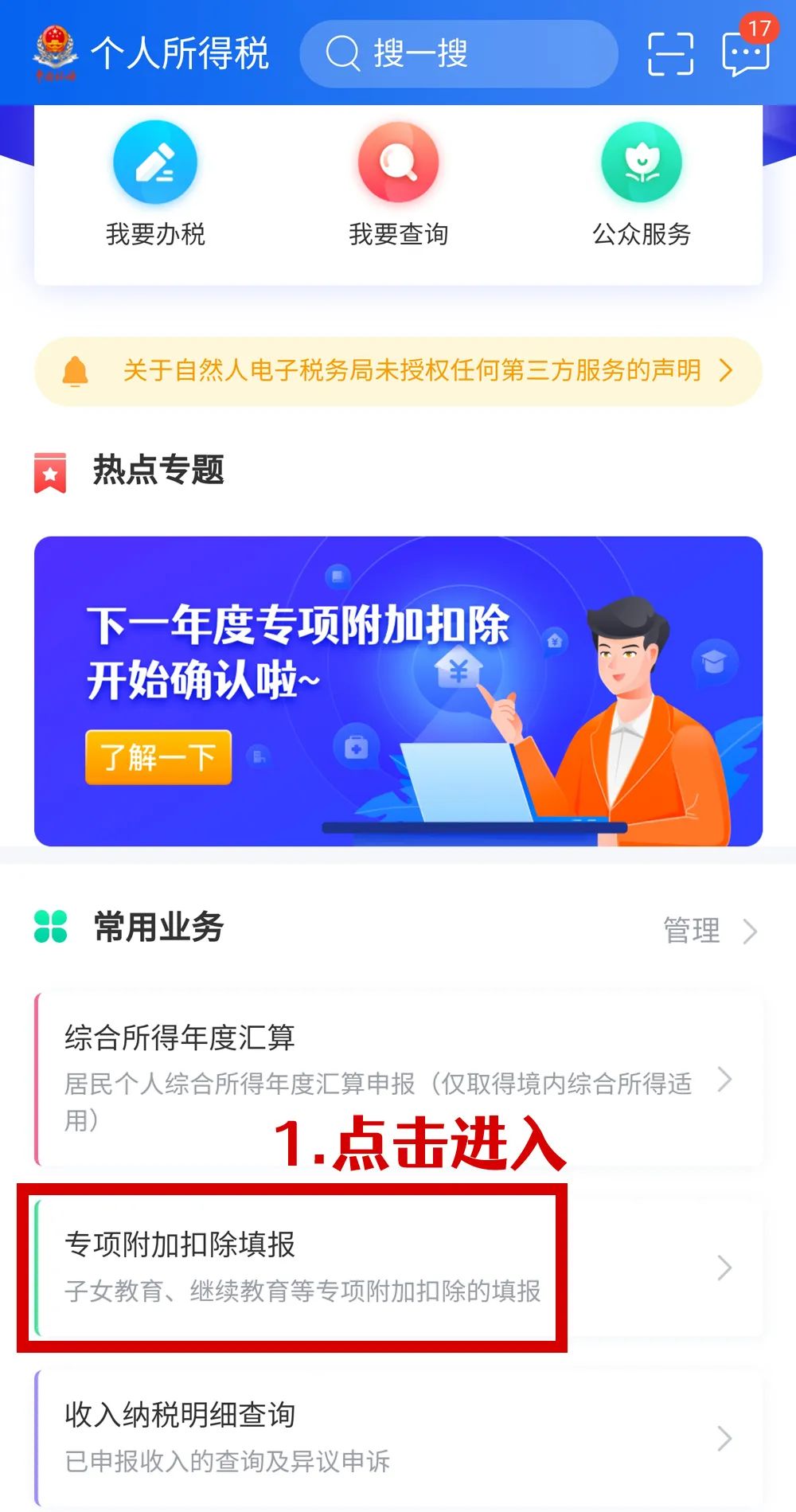This screenshot has height=1512, width=796.
Task: Tap the 搜一搜 search box
Action: [x=458, y=53]
